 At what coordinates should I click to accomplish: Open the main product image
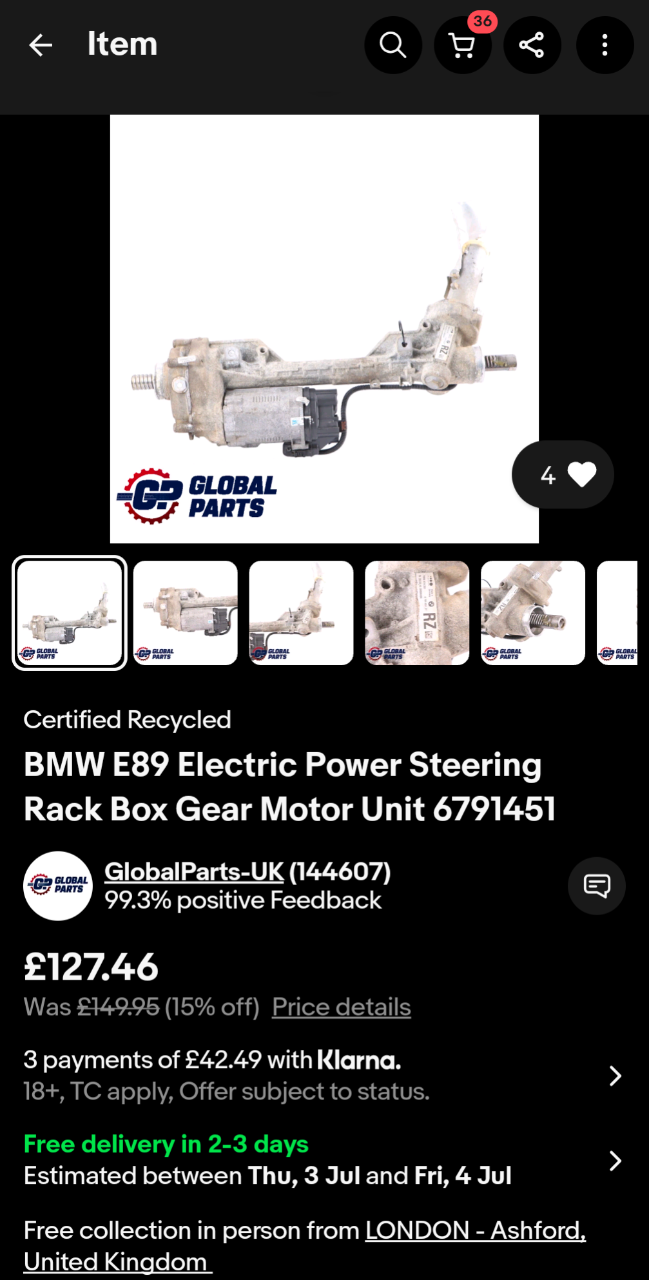[x=324, y=329]
